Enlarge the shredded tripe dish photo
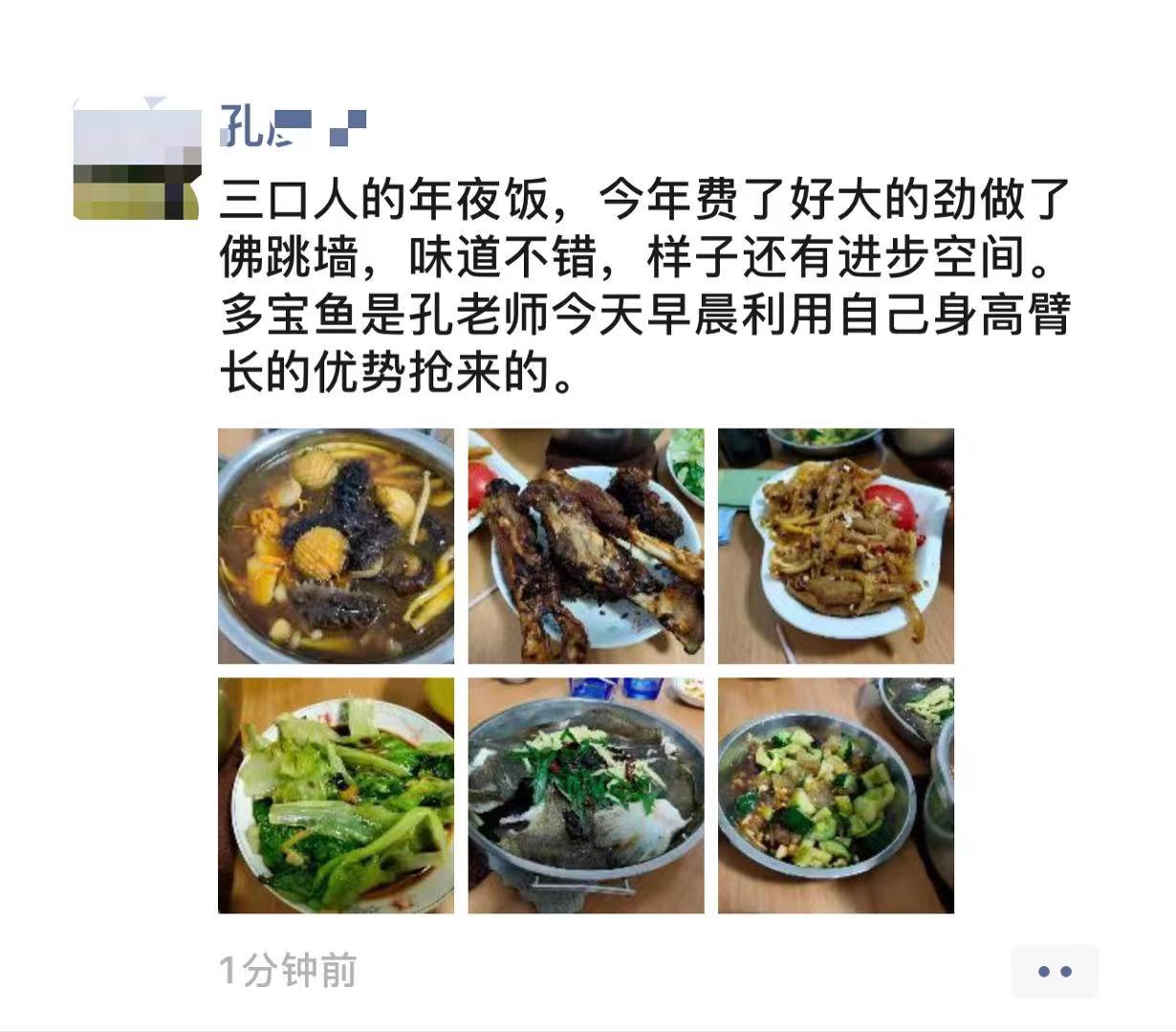The image size is (1176, 1032). pos(836,546)
